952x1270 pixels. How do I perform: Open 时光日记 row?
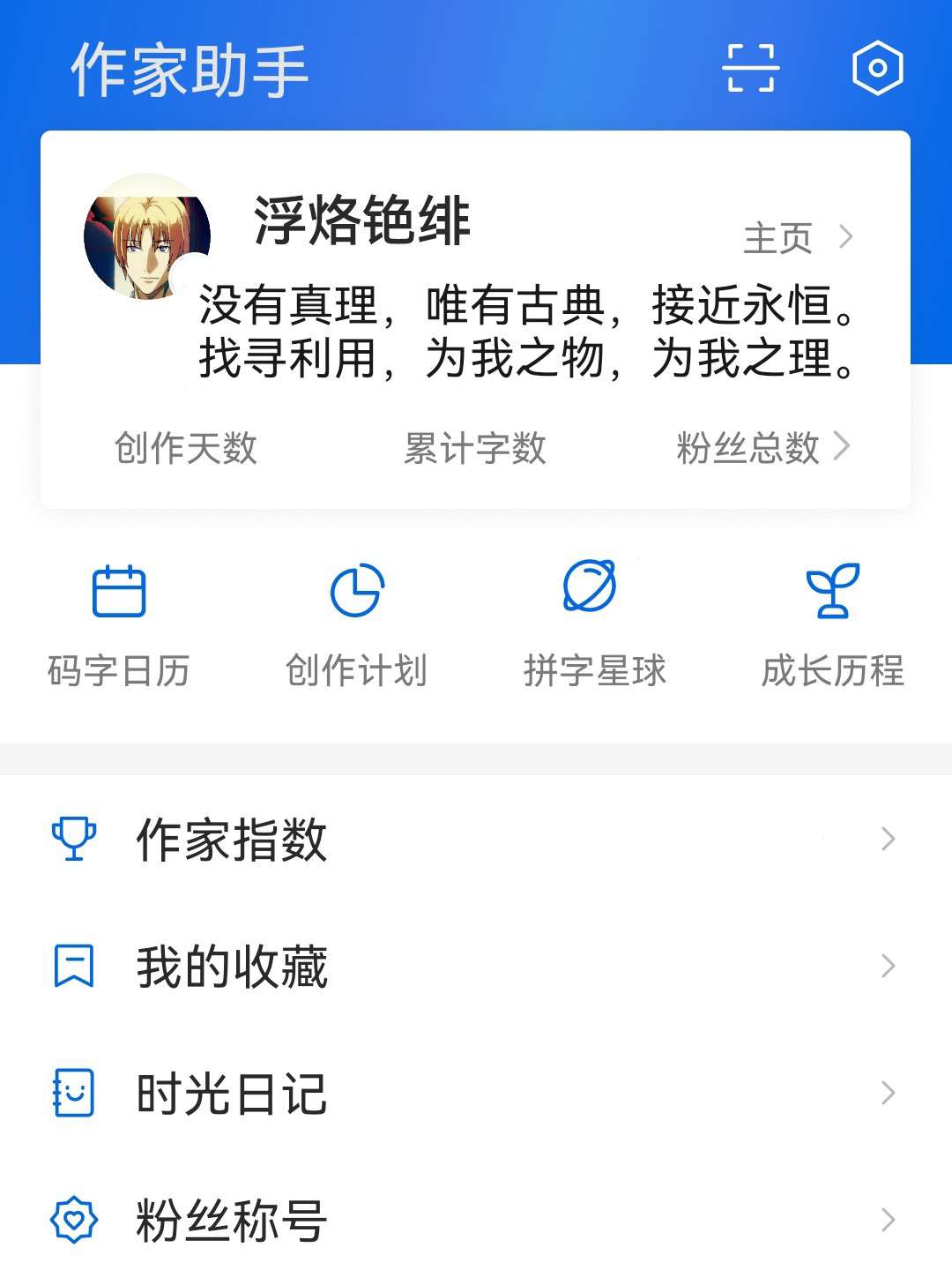tap(476, 1094)
